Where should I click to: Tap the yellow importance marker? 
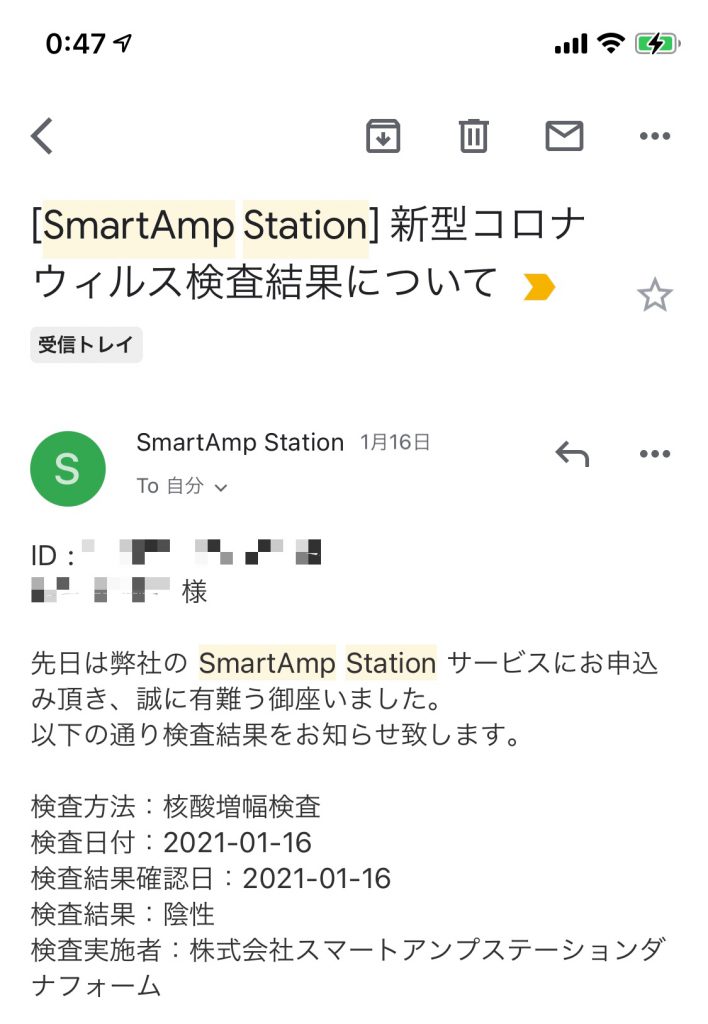click(x=539, y=288)
